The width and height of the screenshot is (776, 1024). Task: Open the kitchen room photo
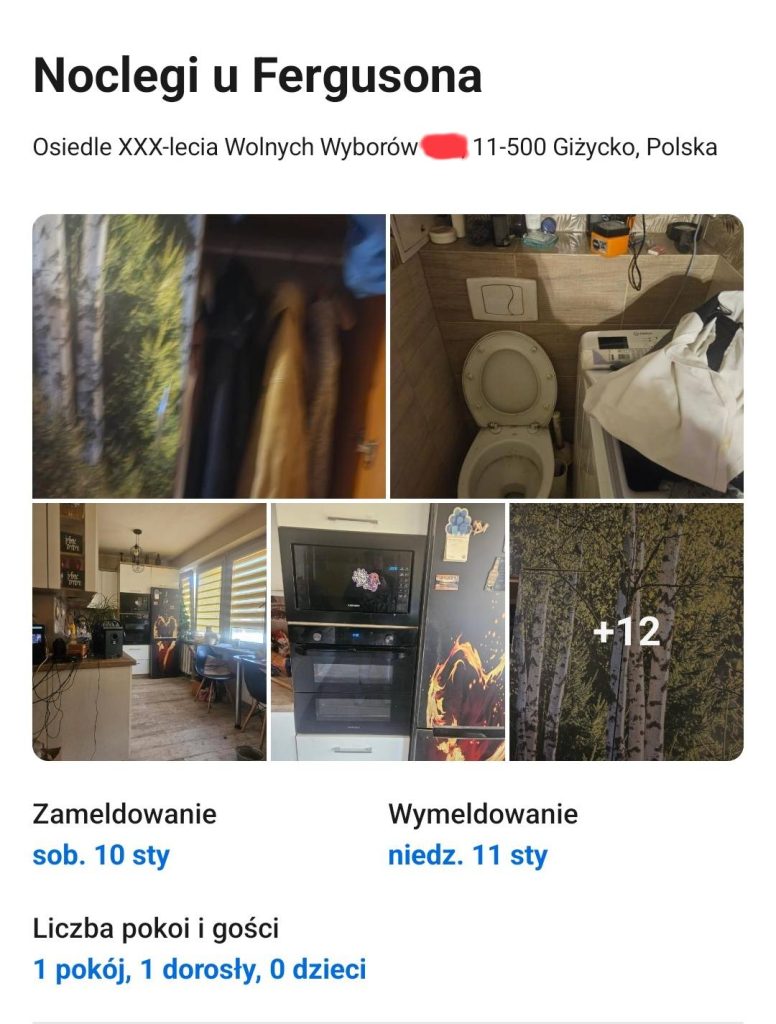point(149,632)
